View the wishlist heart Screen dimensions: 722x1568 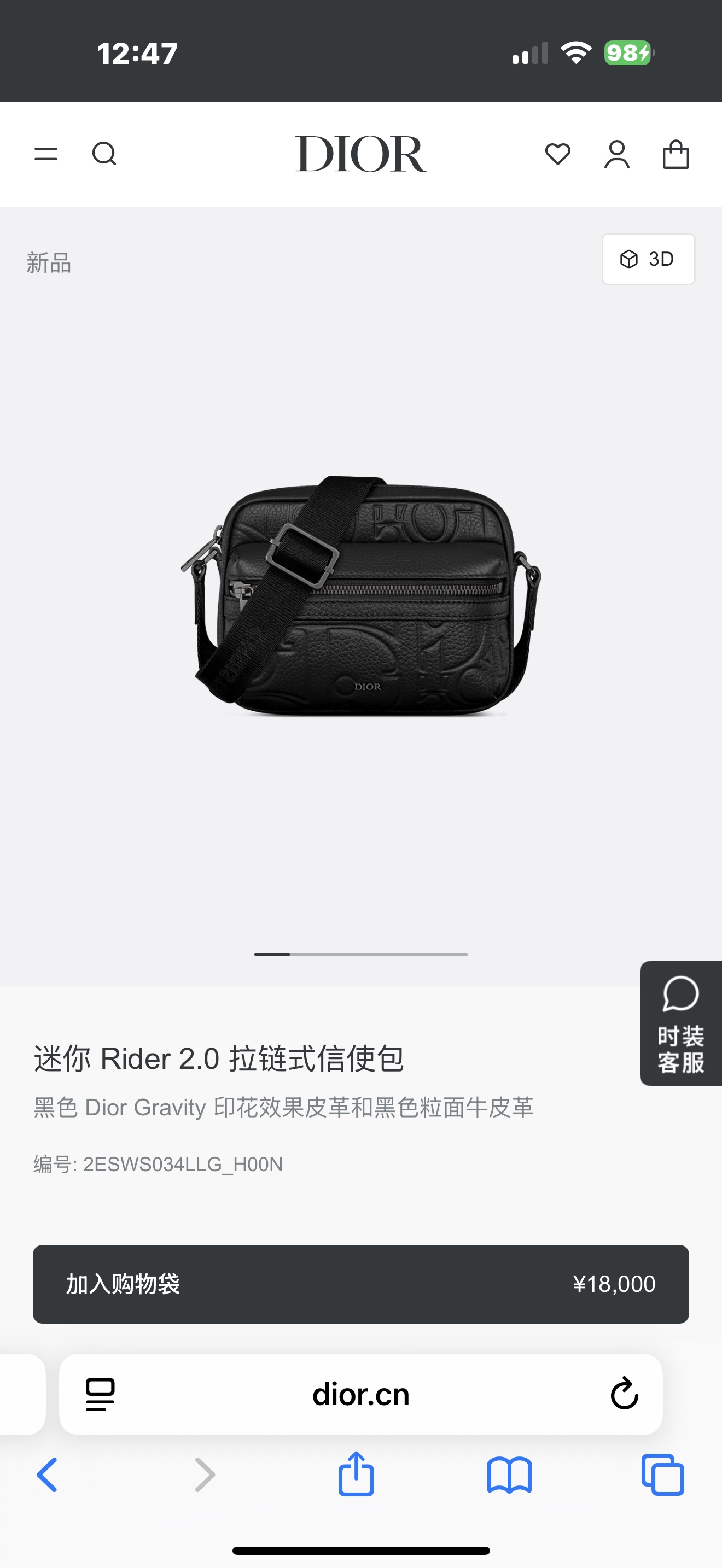point(557,154)
